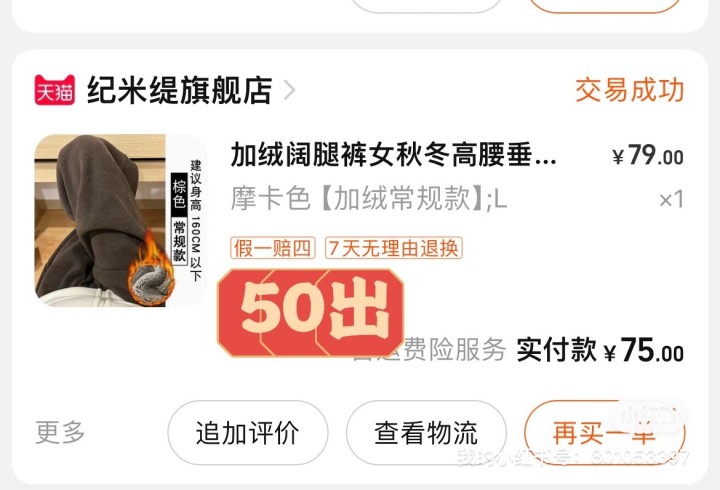Open the 纪米缇旗舰店 store page
The image size is (720, 490).
pyautogui.click(x=180, y=91)
